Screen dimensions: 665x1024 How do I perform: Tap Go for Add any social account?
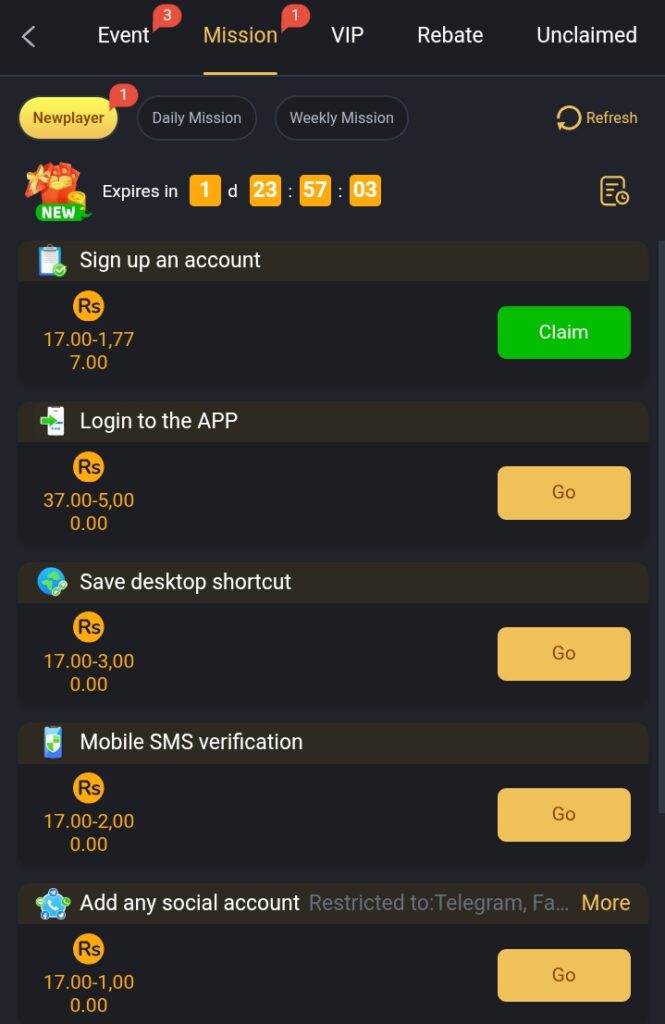pos(564,974)
